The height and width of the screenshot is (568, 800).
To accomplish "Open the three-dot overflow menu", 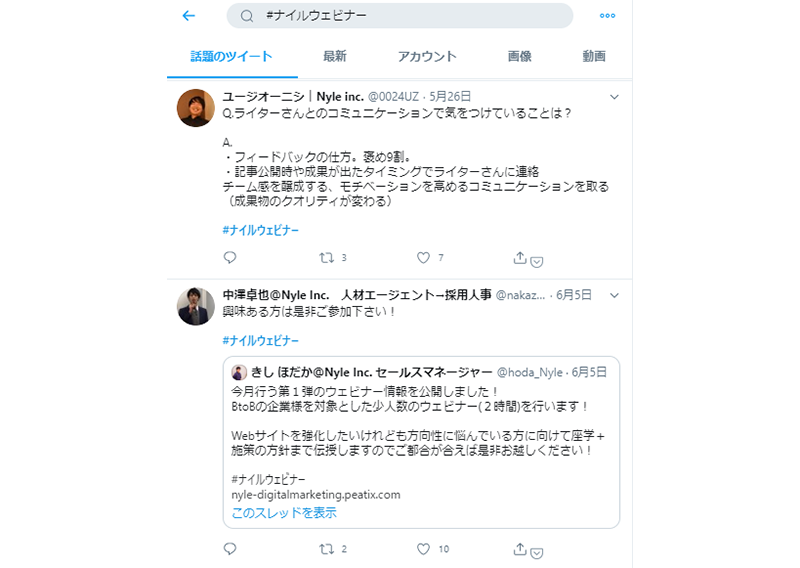I will (x=607, y=16).
